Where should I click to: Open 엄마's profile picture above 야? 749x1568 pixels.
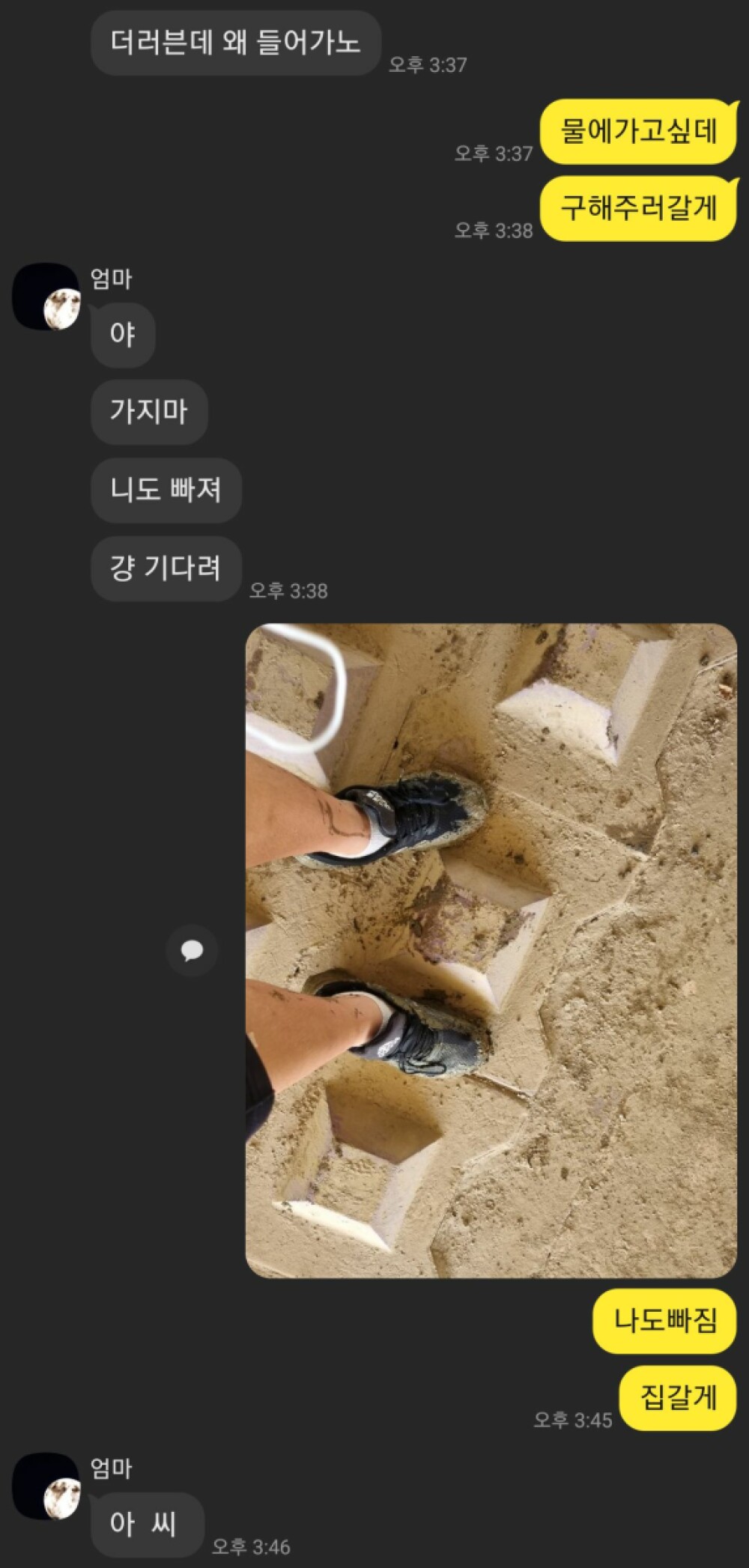click(x=46, y=297)
